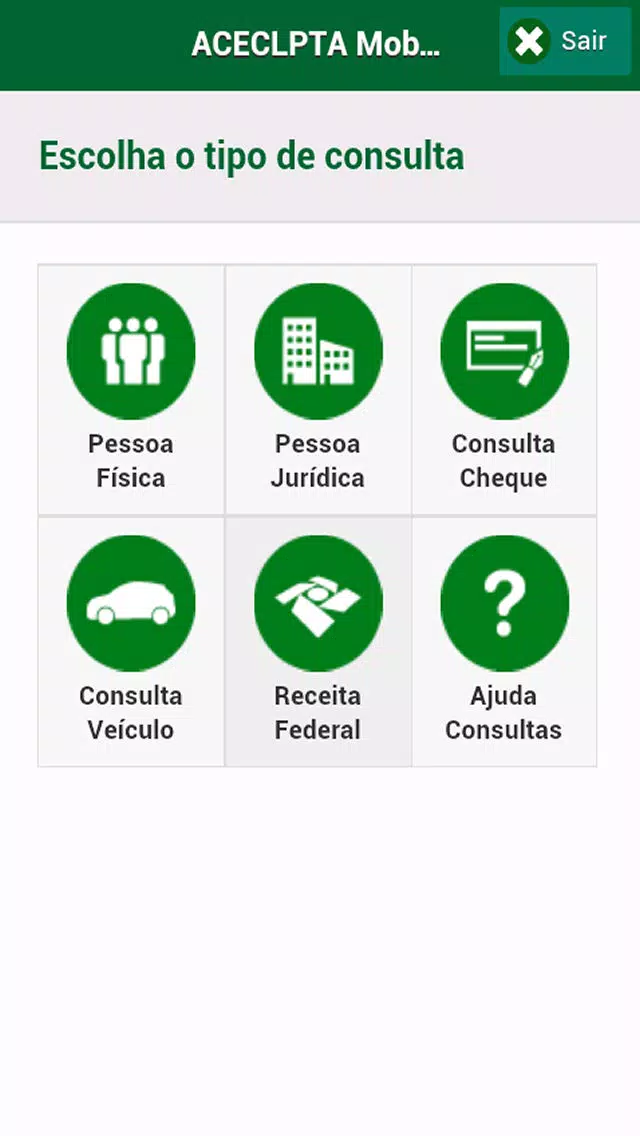Open Consulta Cheque
Viewport: 640px width, 1136px height.
[x=504, y=390]
